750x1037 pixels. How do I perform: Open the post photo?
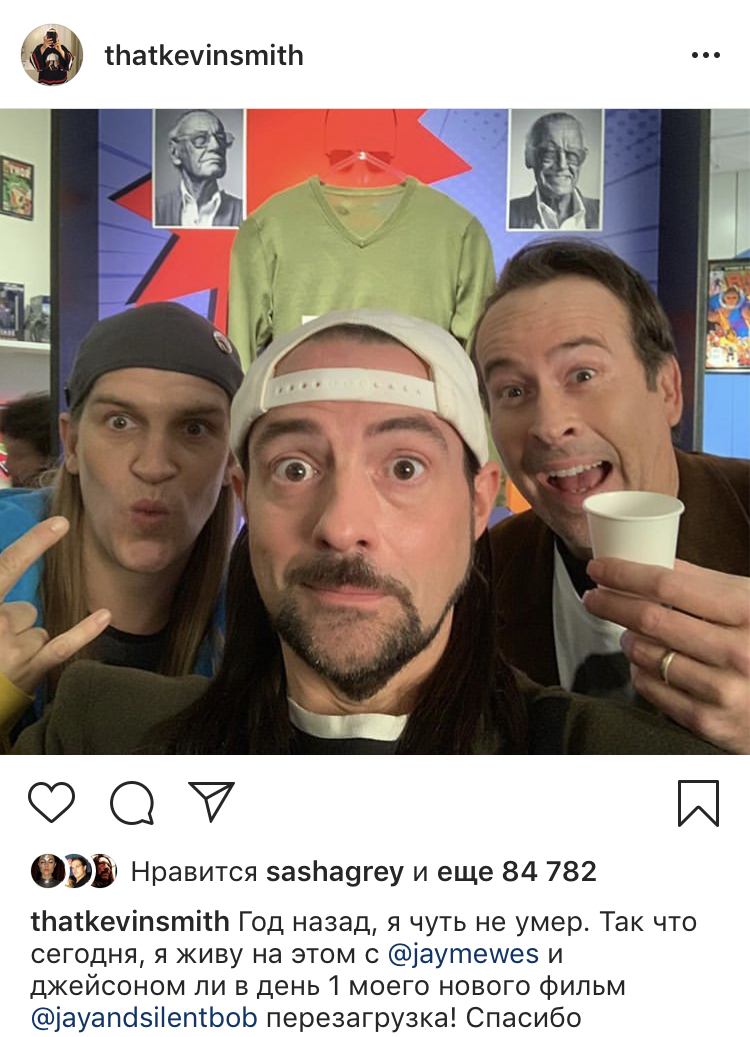[x=375, y=430]
